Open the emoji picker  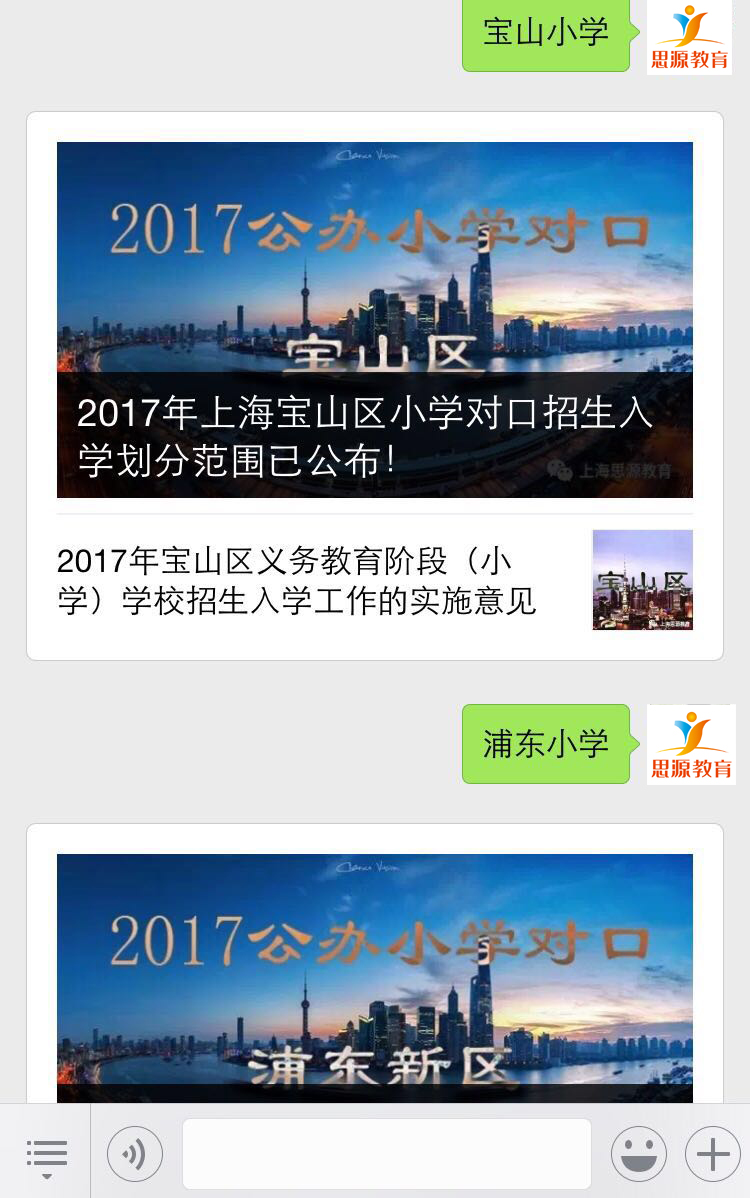click(638, 1154)
